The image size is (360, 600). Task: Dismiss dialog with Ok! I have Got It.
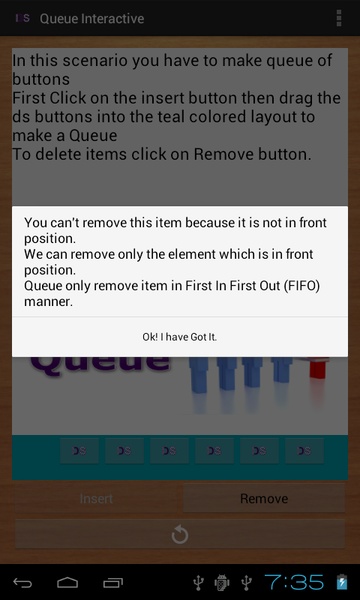coord(180,337)
